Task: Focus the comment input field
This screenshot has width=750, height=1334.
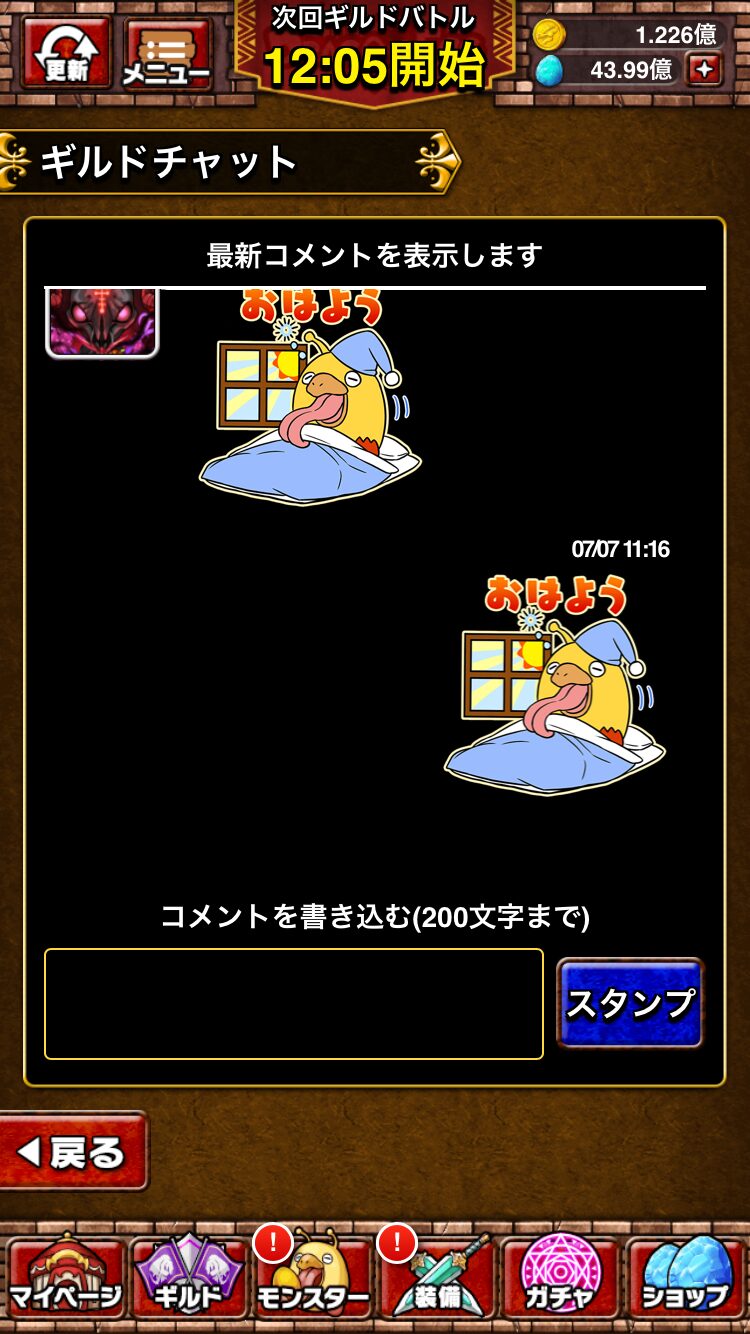Action: pos(294,1004)
